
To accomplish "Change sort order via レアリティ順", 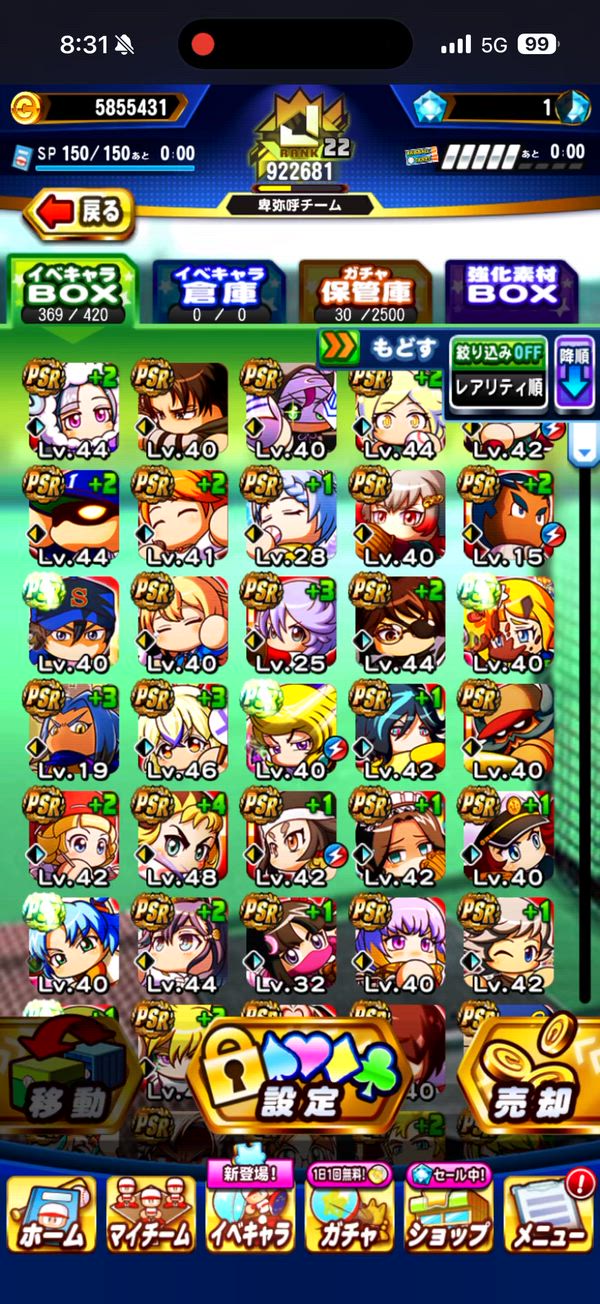I will 498,389.
